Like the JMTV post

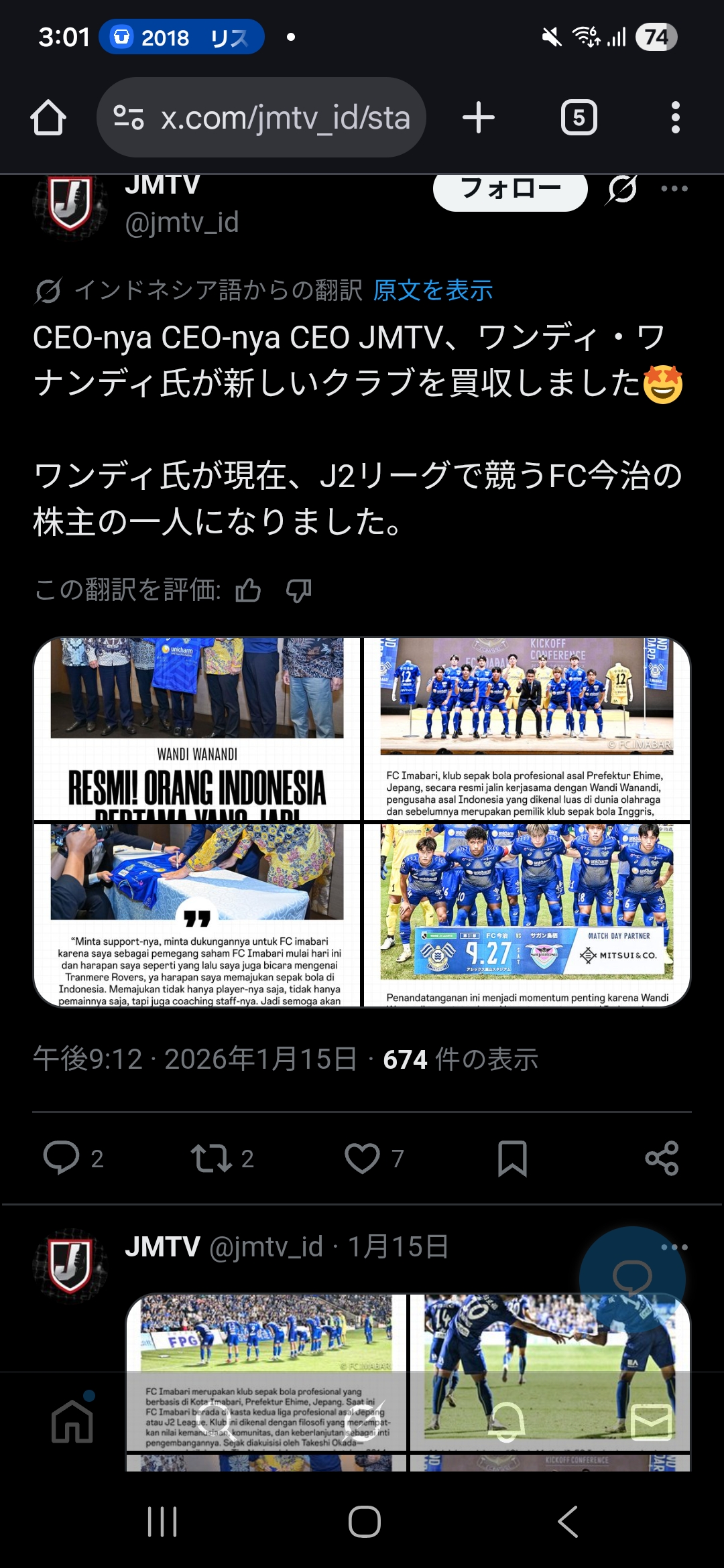(362, 1158)
